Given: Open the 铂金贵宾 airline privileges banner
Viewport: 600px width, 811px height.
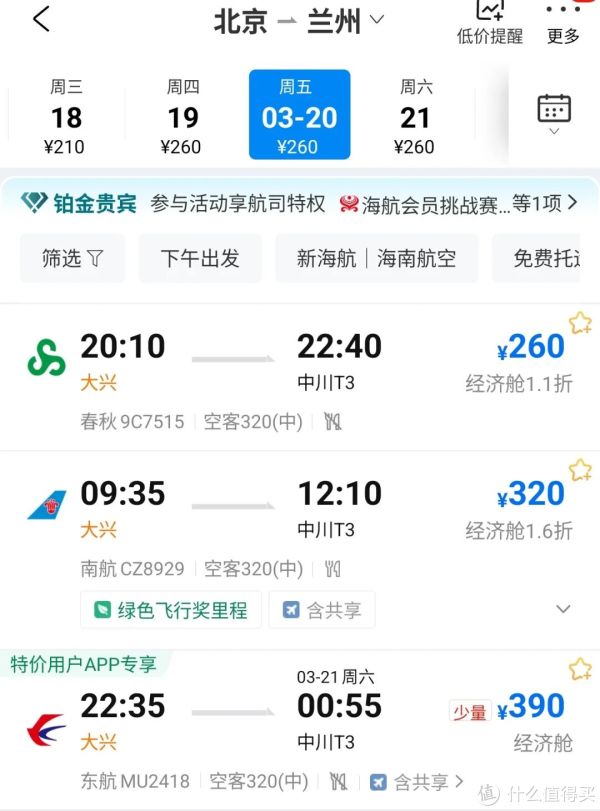Looking at the screenshot, I should [300, 204].
